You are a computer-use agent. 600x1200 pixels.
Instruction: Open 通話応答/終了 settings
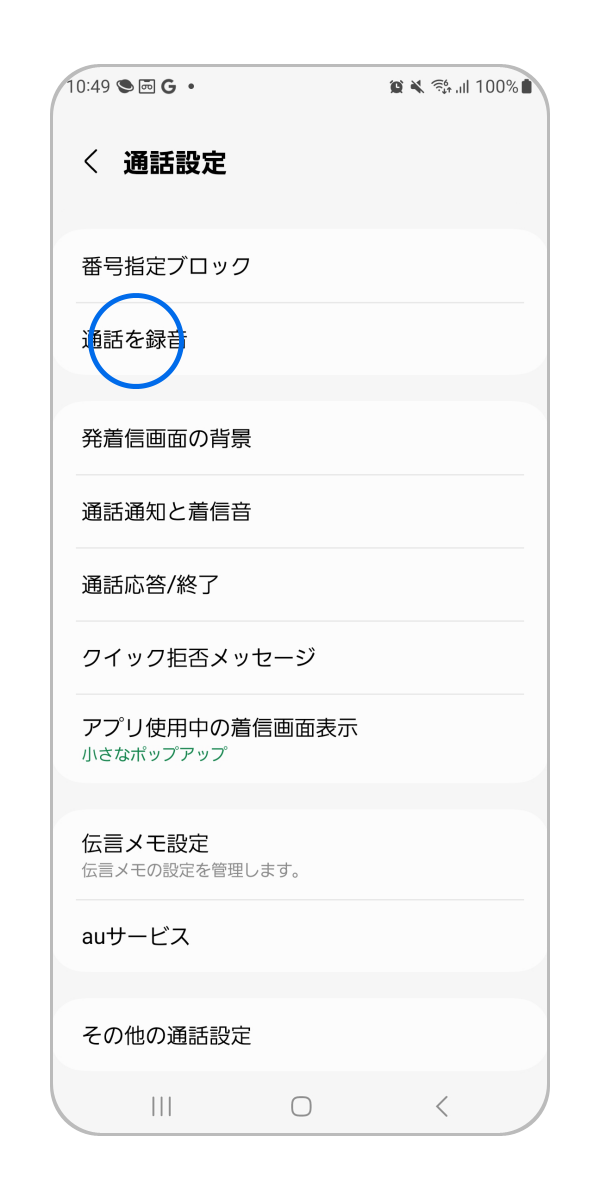(x=300, y=584)
